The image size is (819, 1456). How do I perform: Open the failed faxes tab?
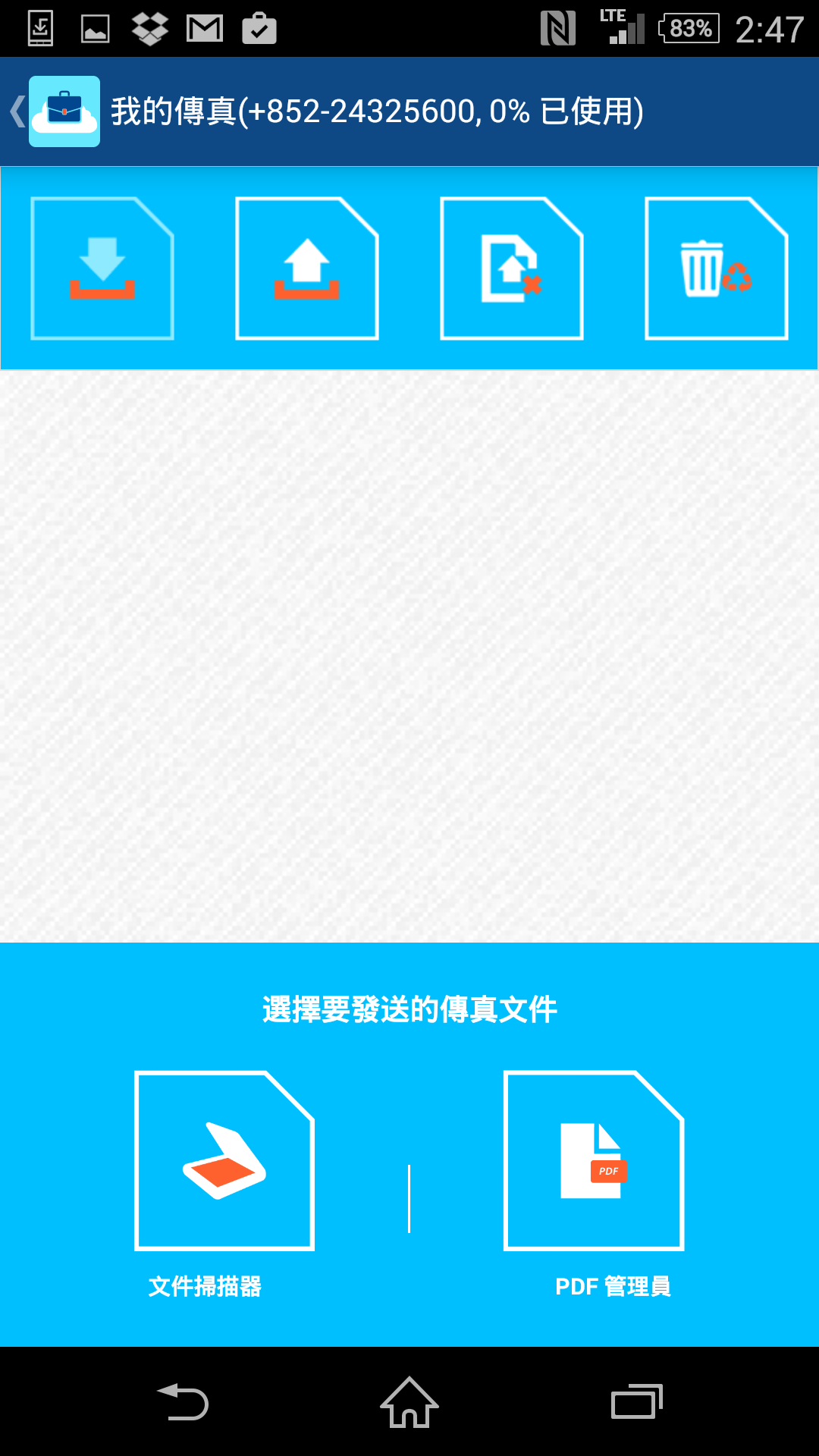tap(512, 268)
